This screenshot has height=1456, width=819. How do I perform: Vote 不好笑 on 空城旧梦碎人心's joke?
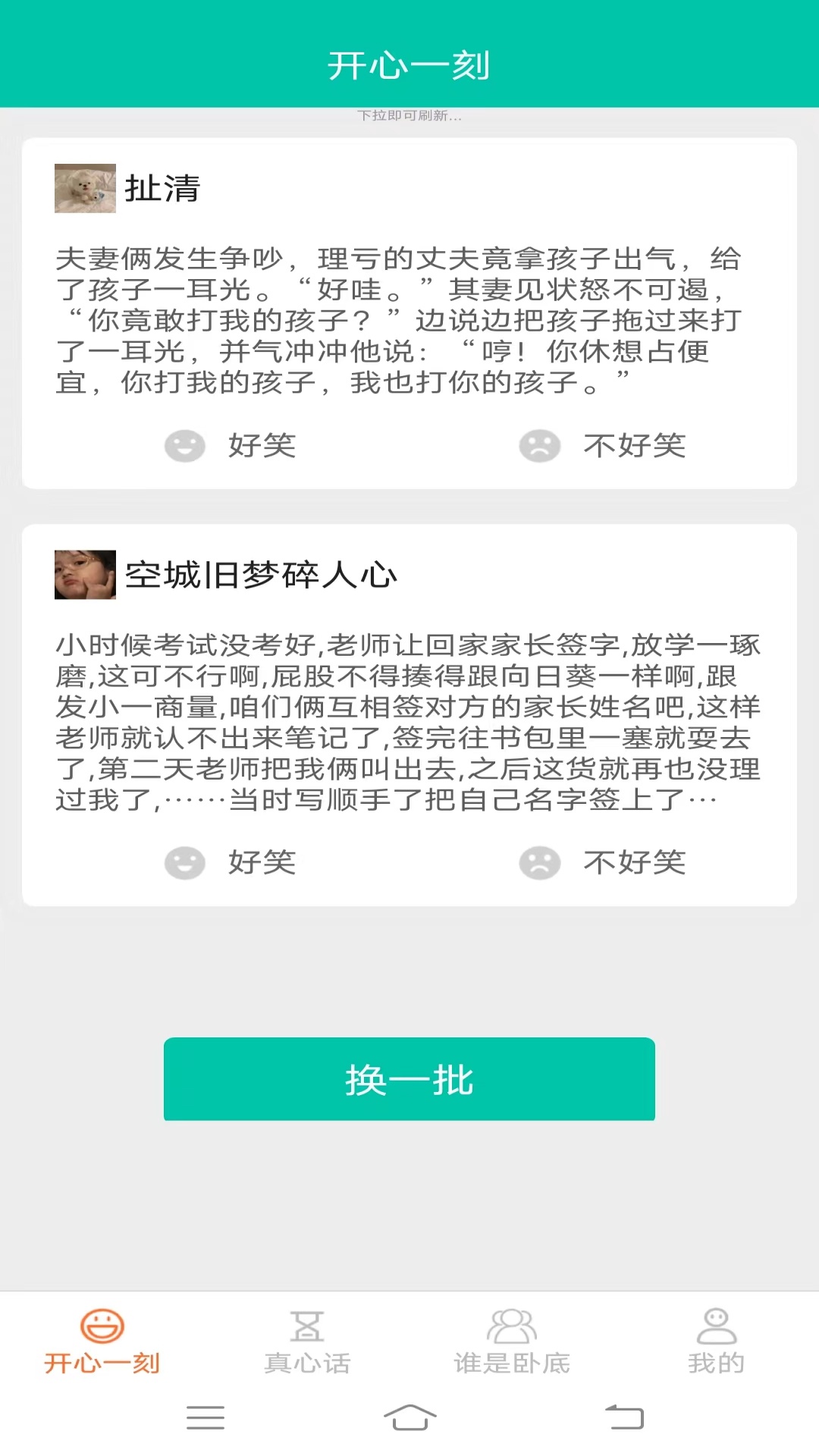pos(603,863)
